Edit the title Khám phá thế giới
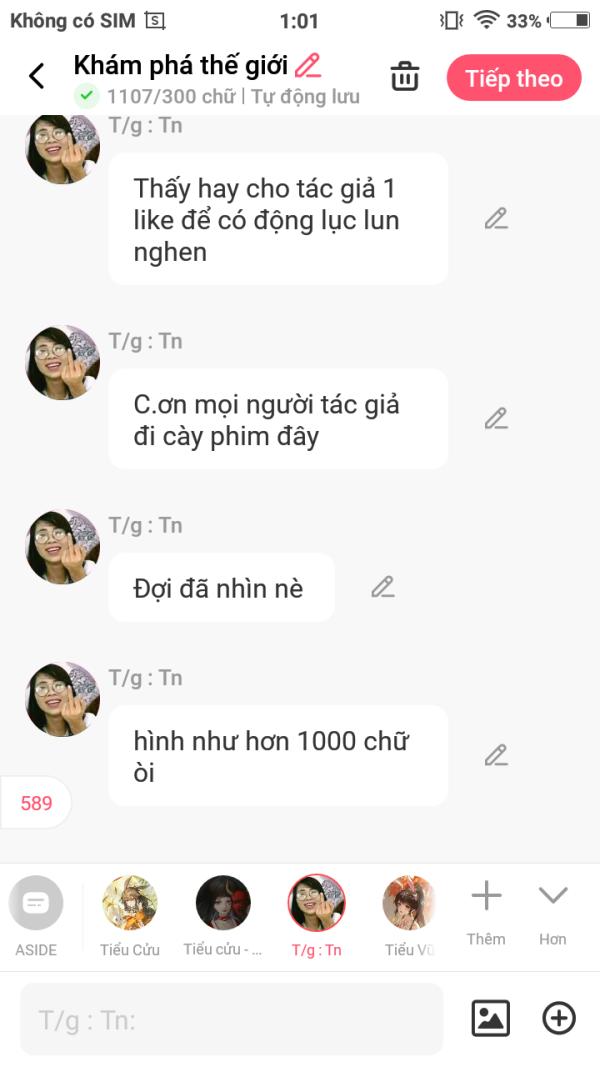Screen dimensions: 600x1067 [308, 66]
